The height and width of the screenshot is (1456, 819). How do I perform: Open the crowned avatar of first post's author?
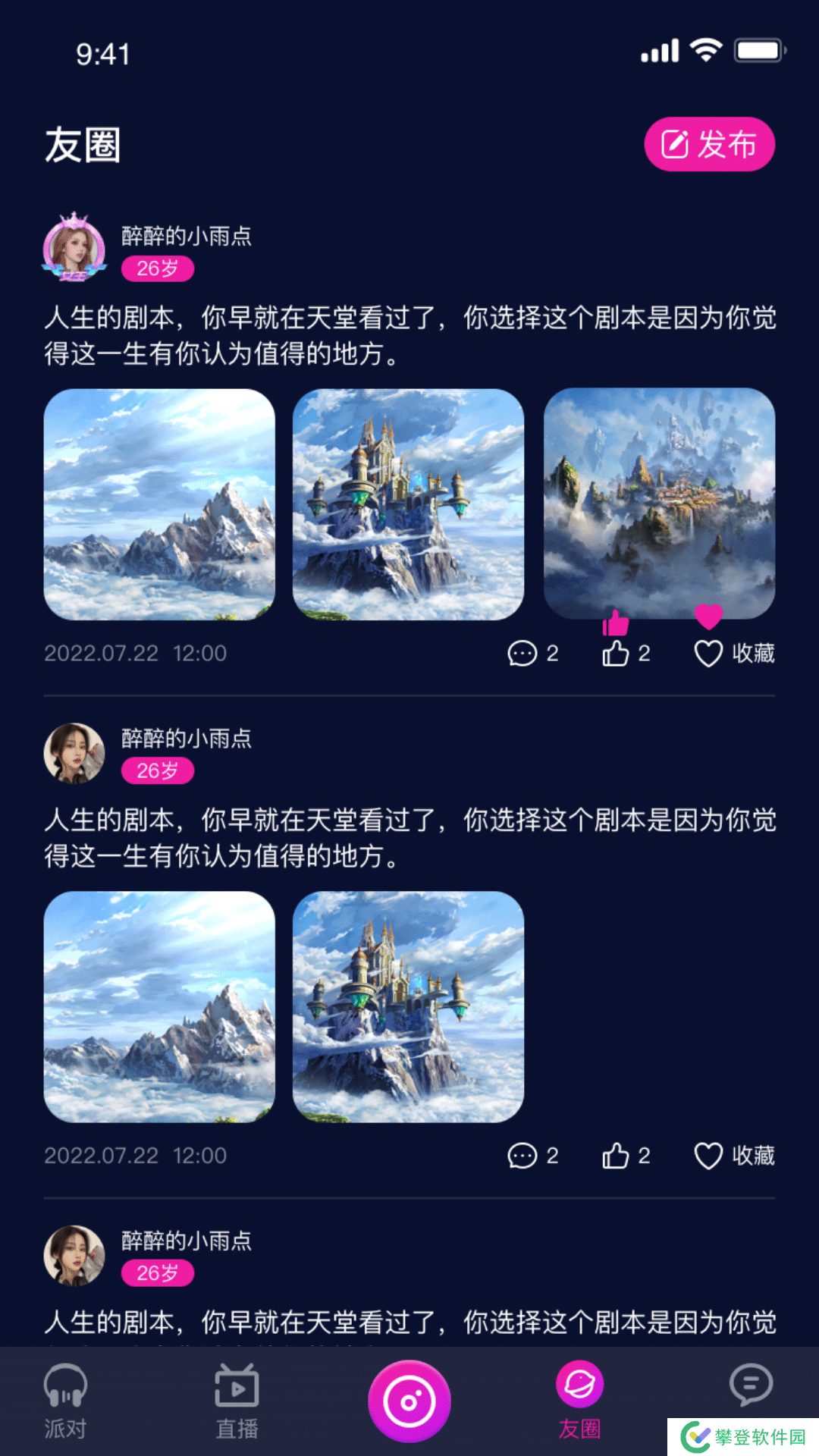(74, 248)
